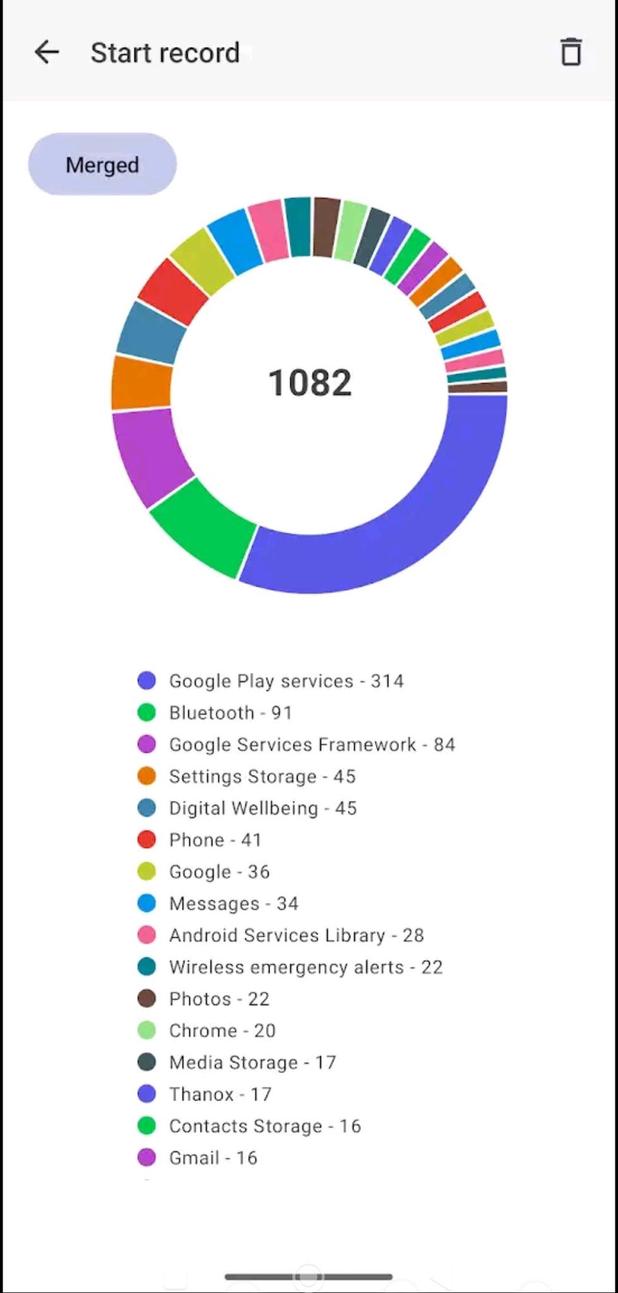Toggle the Merged chip
The width and height of the screenshot is (618, 1293).
click(x=102, y=165)
